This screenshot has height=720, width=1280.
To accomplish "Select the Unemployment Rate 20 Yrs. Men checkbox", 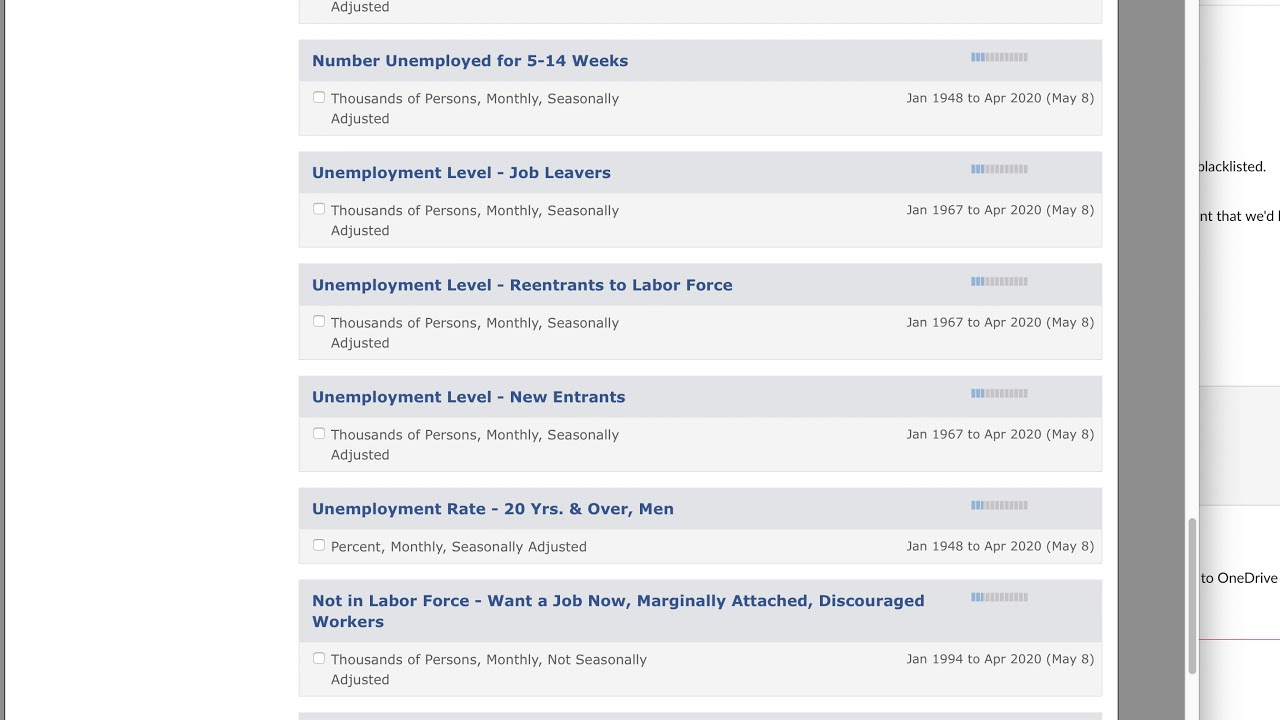I will (319, 546).
